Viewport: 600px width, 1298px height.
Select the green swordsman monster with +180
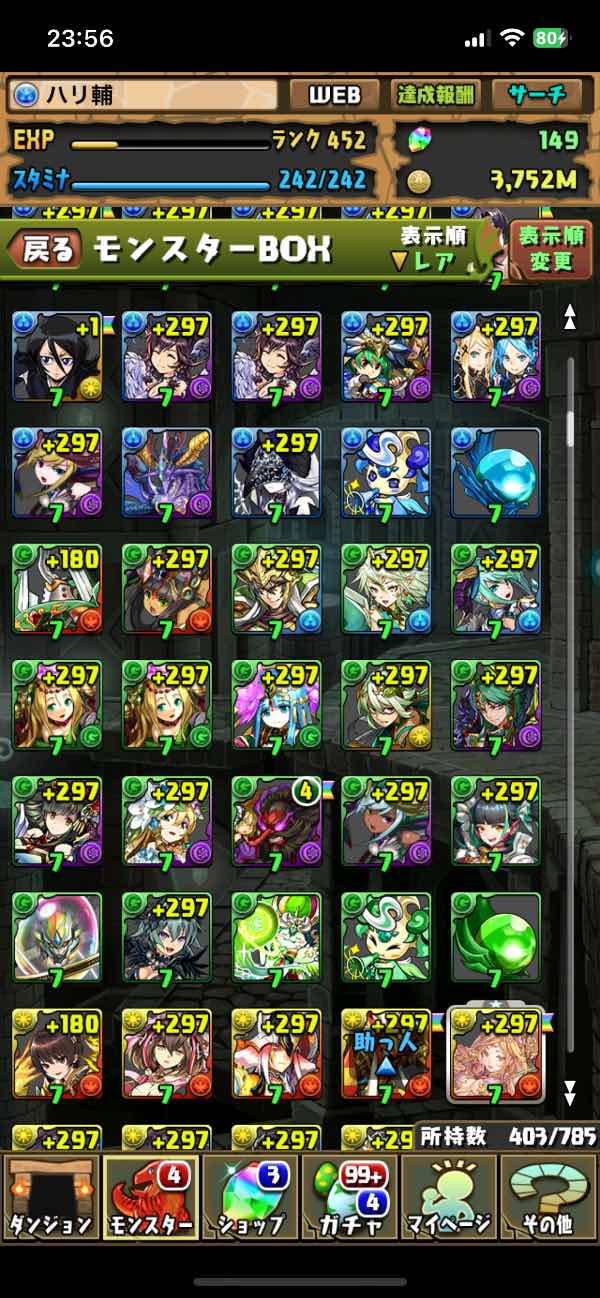click(x=57, y=588)
